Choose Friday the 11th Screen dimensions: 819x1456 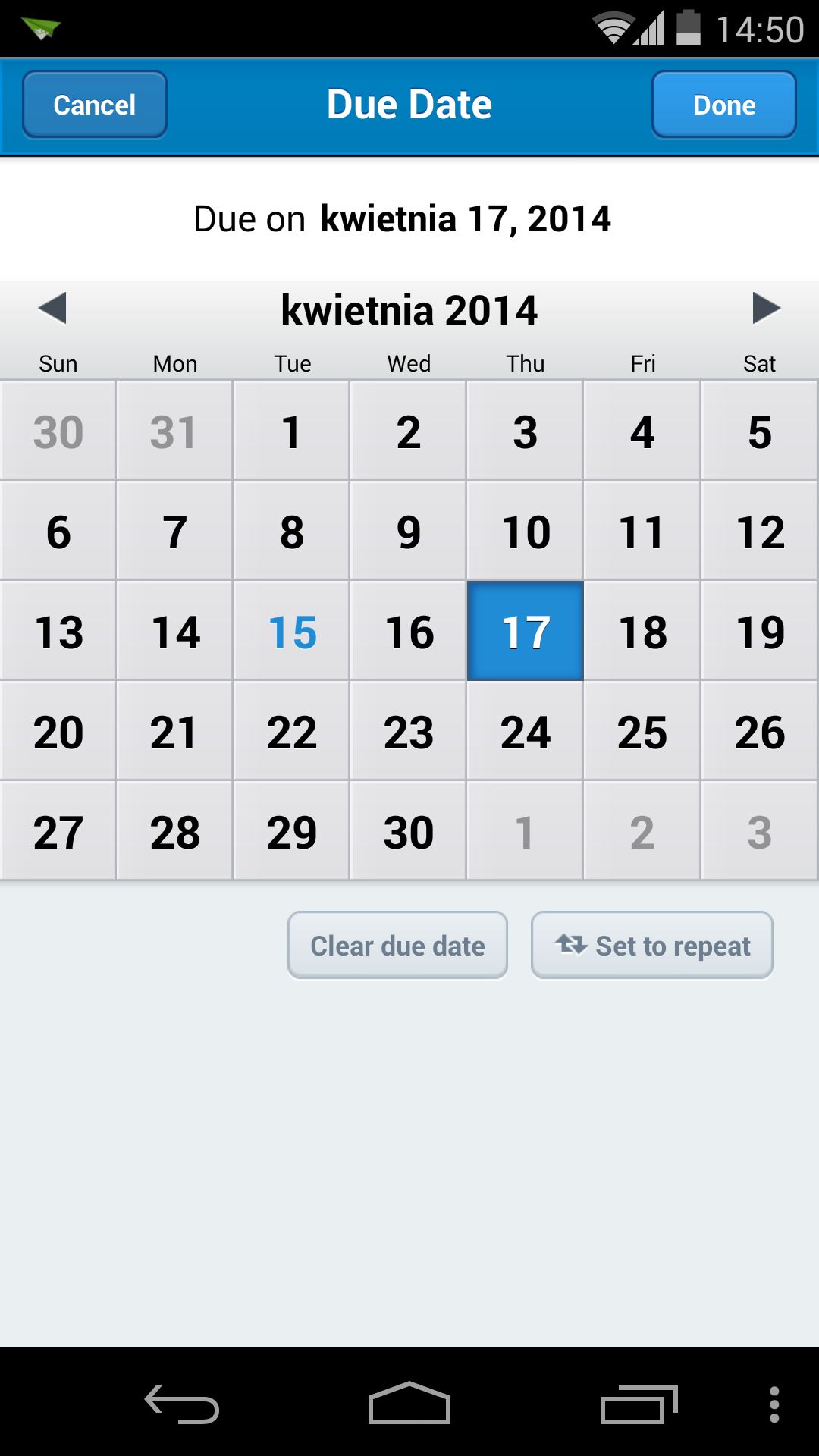[x=642, y=531]
